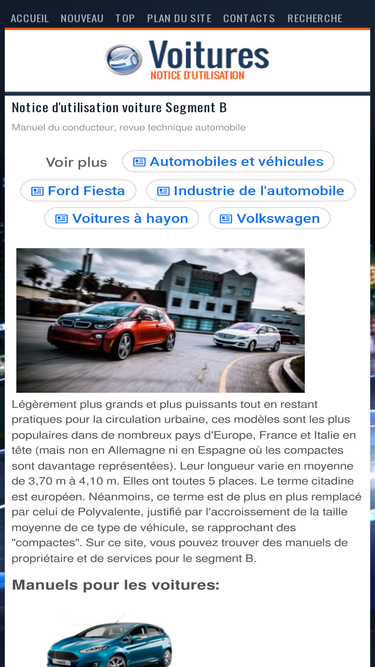
Task: Open the Industrie de l'automobile chip
Action: (251, 191)
